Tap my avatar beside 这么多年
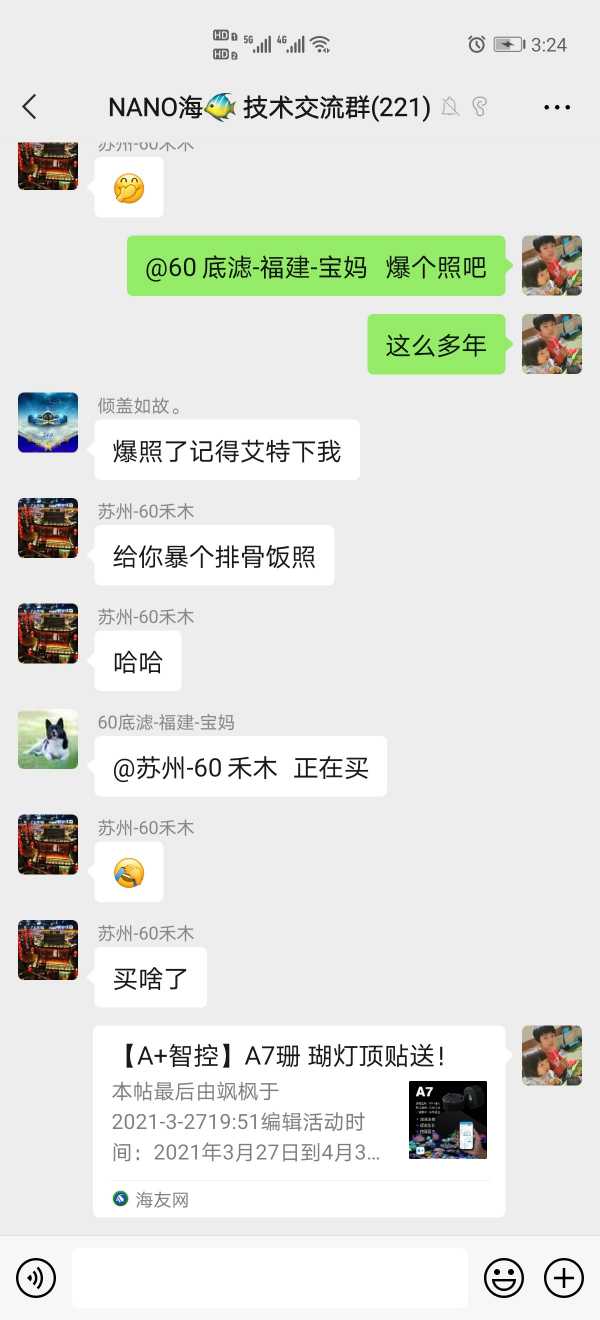Image resolution: width=600 pixels, height=1320 pixels. tap(552, 344)
